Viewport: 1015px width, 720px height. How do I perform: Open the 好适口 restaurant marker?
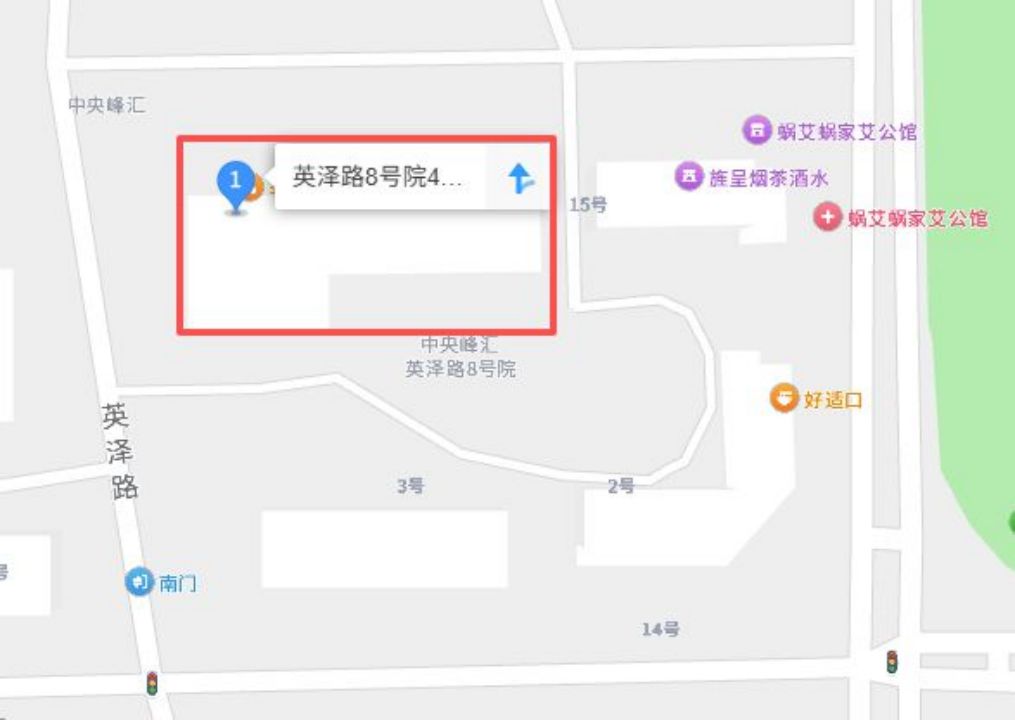click(x=784, y=398)
